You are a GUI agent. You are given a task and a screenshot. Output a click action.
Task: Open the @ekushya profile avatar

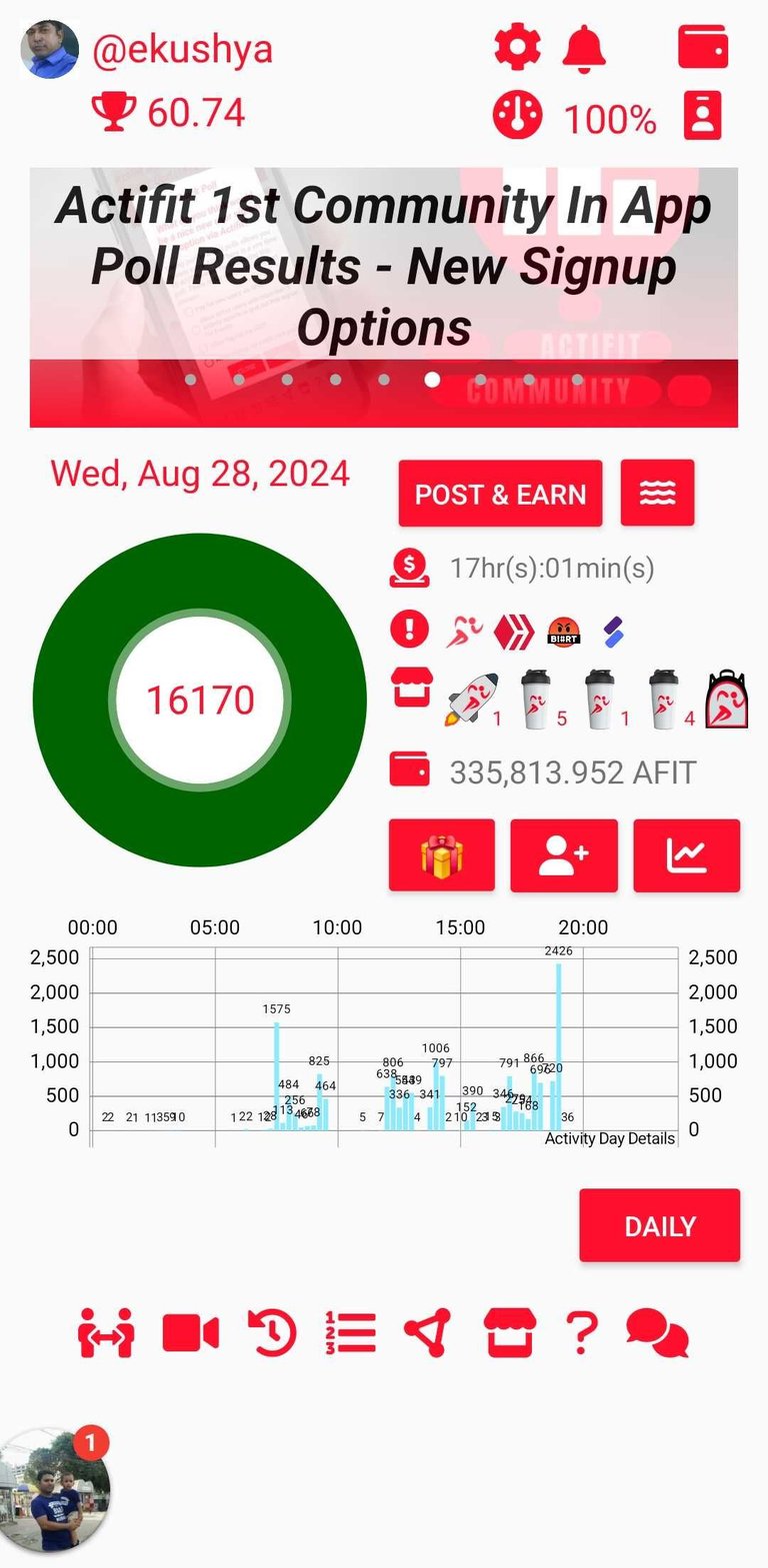49,49
